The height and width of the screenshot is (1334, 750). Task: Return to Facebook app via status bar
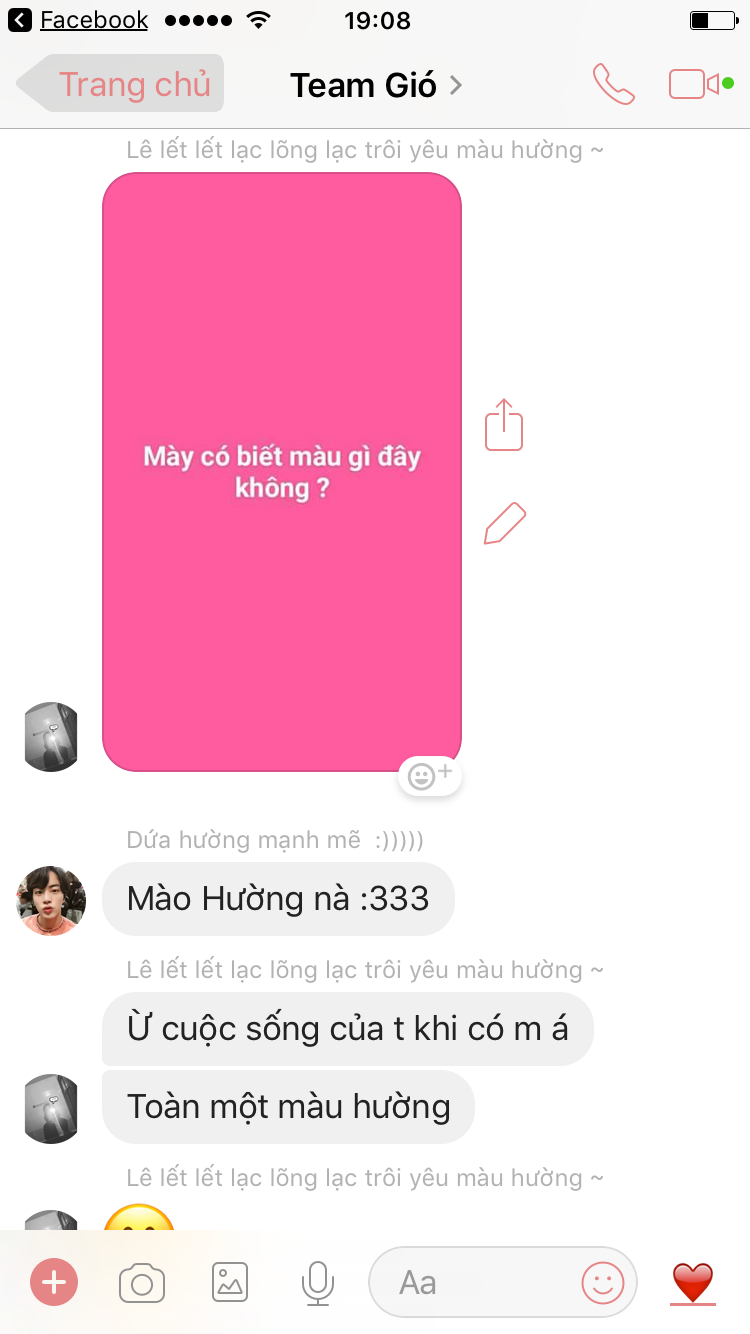[80, 20]
